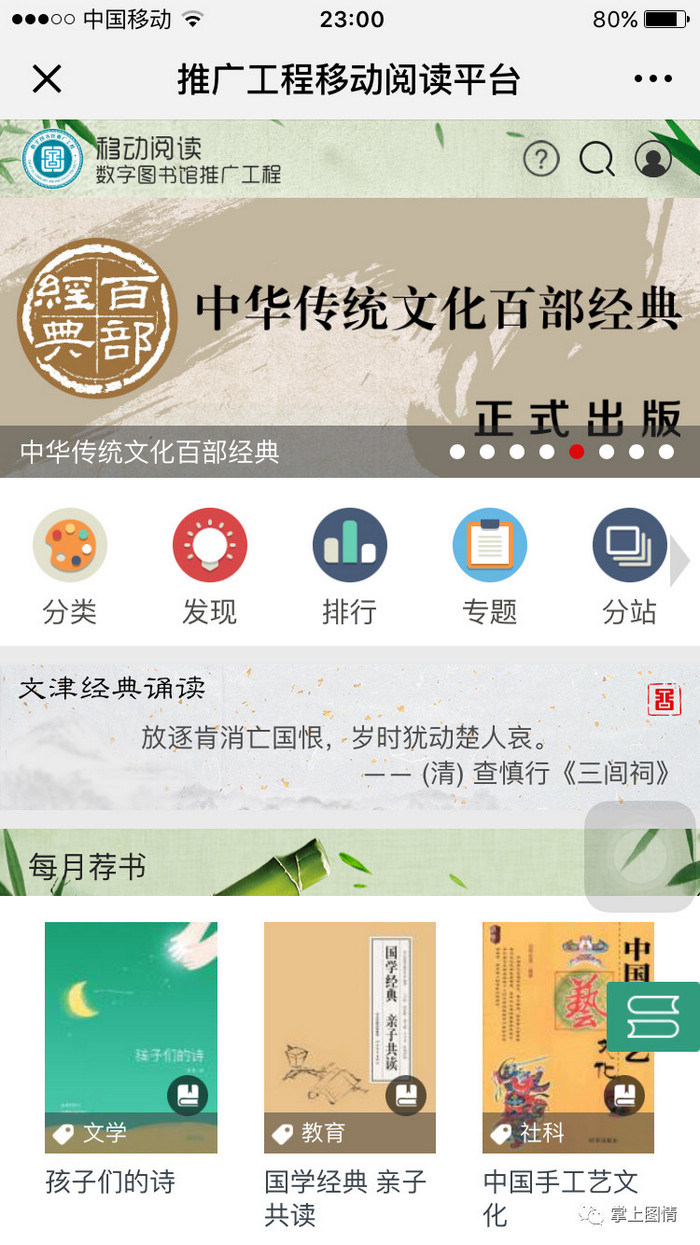Open the 发现 discover section
Screen dimensions: 700x1245
[x=210, y=566]
